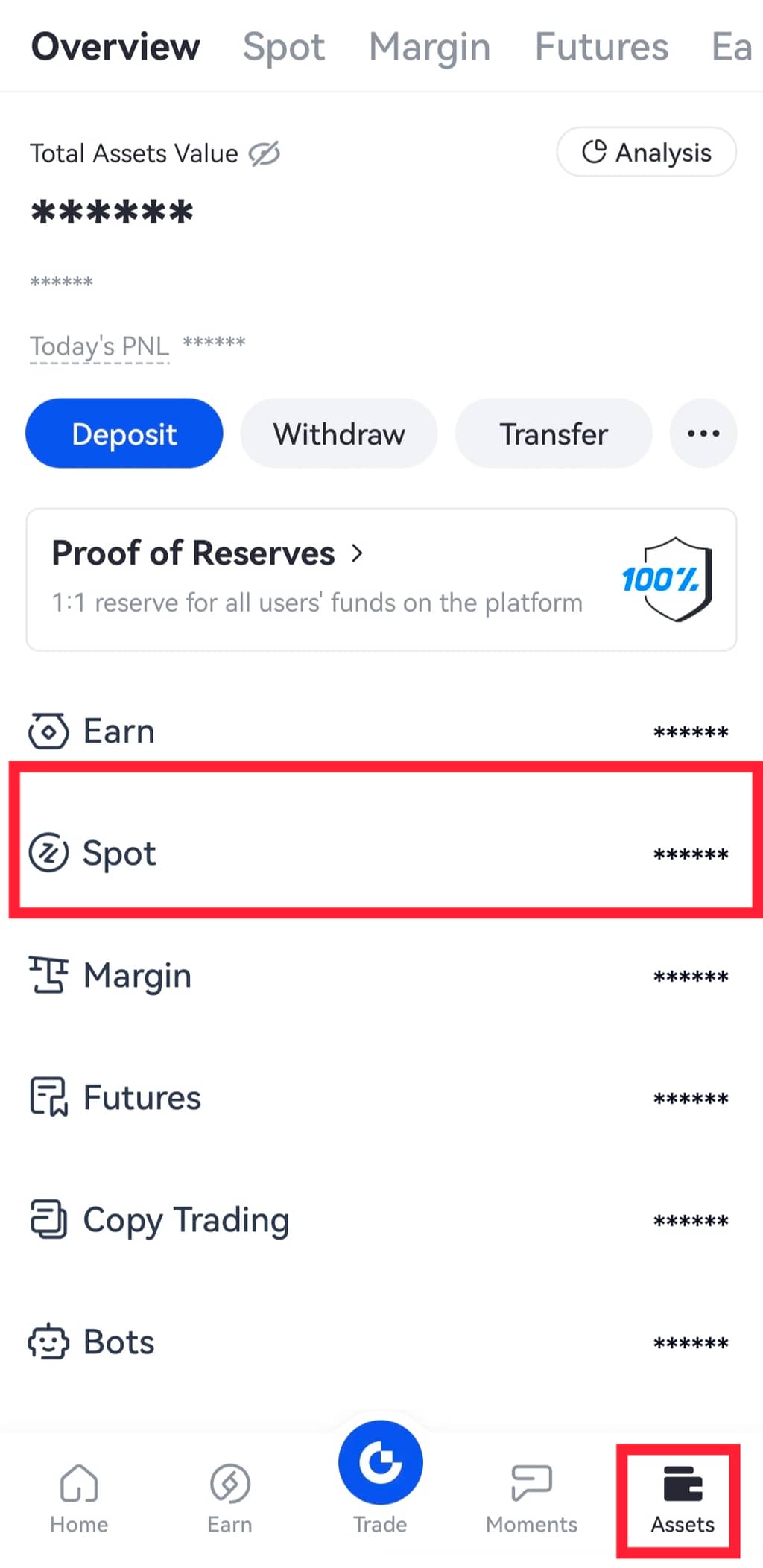
Task: Open the Spot account row
Action: (x=381, y=853)
